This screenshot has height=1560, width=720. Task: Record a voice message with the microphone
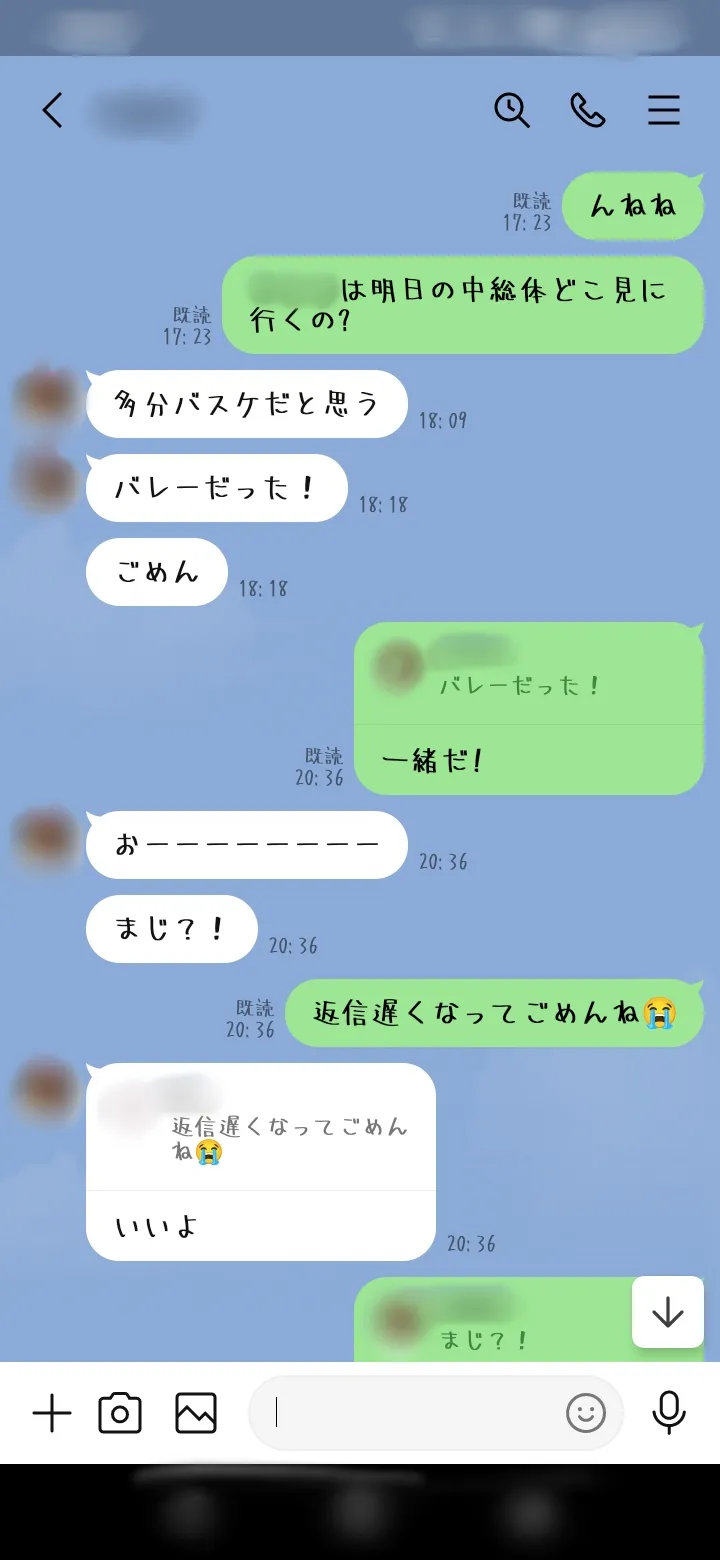point(668,1413)
